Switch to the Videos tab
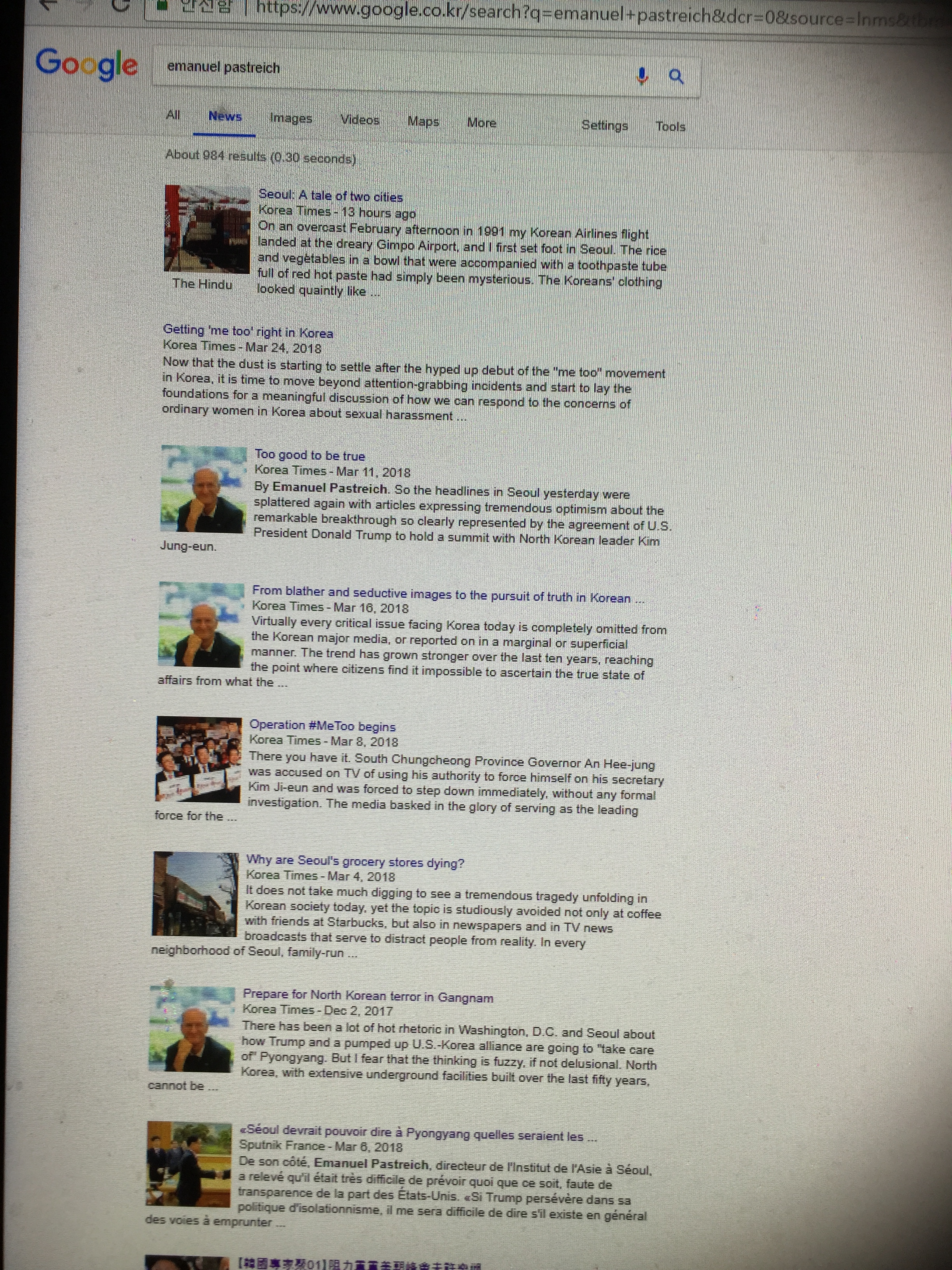The height and width of the screenshot is (1270, 952). point(360,120)
